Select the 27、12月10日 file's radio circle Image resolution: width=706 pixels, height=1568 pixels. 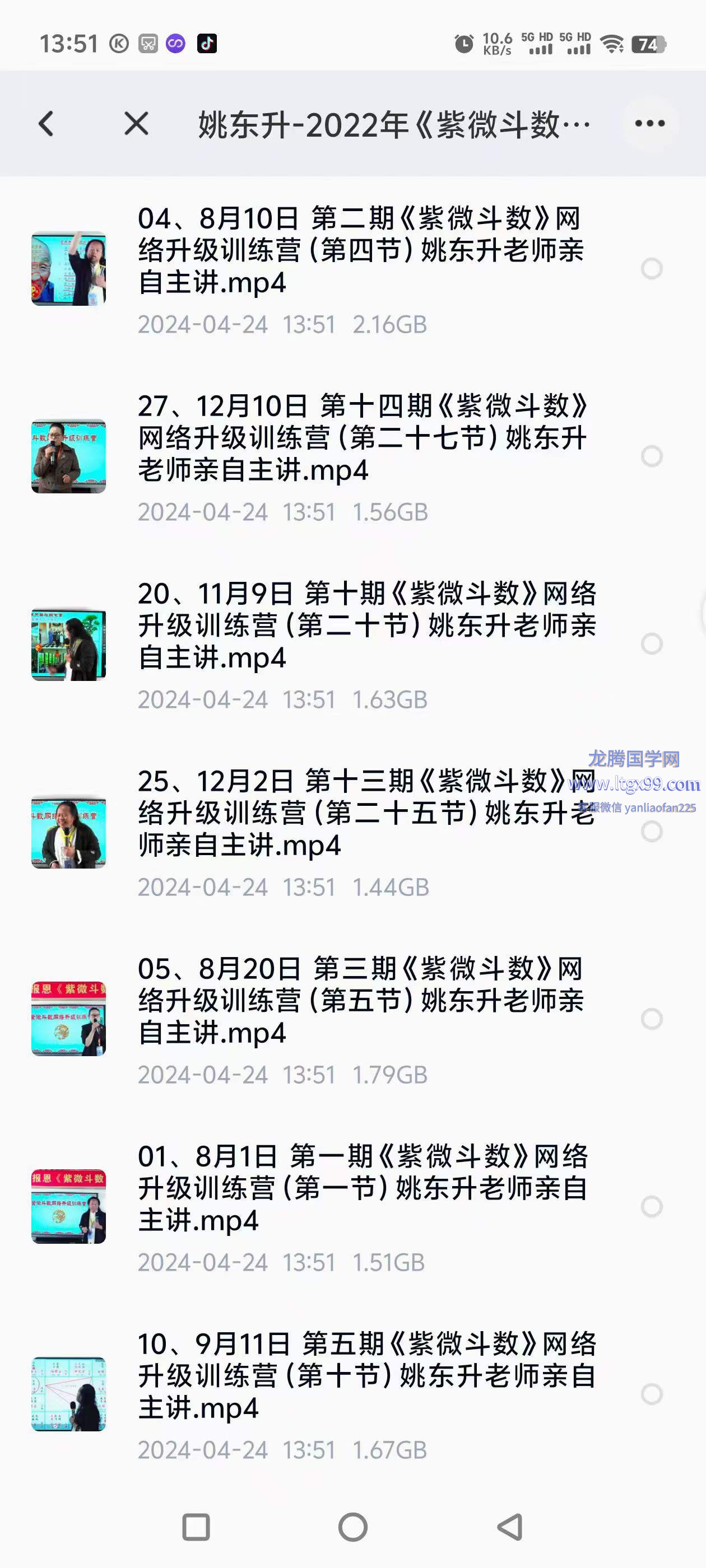tap(651, 456)
